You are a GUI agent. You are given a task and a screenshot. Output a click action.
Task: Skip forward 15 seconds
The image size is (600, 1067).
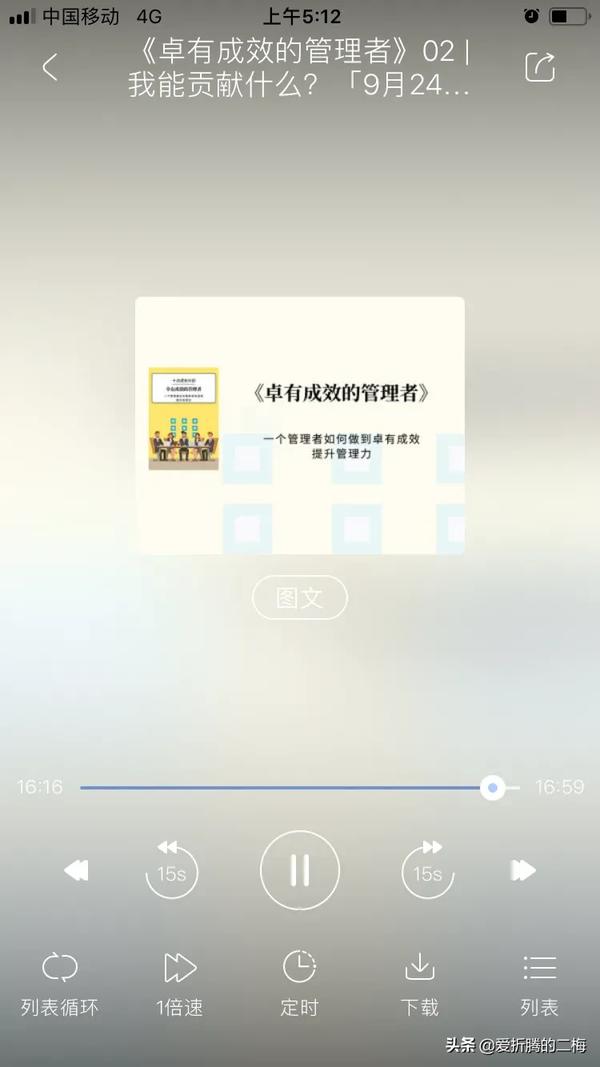pyautogui.click(x=428, y=870)
